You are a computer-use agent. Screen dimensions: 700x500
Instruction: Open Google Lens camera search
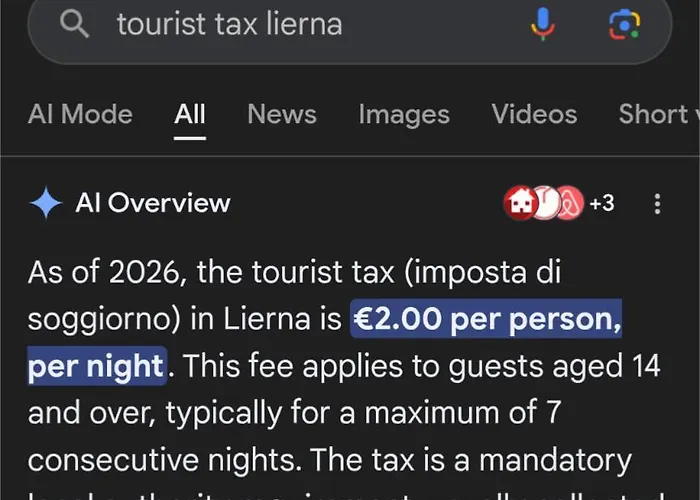pyautogui.click(x=625, y=24)
